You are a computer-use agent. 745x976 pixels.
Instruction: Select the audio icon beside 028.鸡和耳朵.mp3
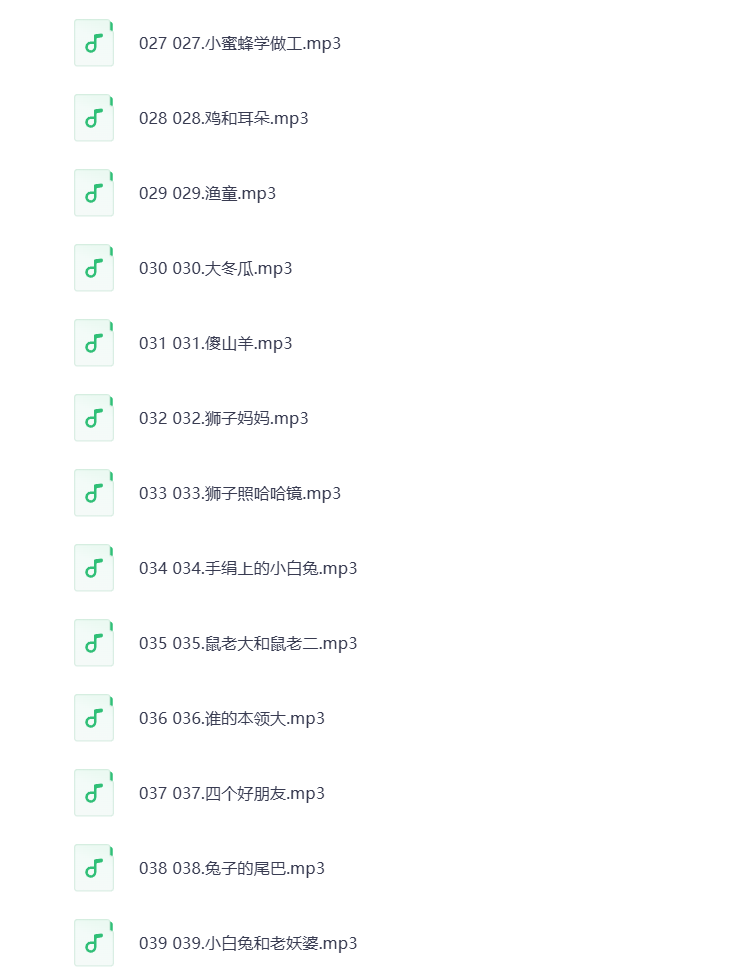[x=93, y=117]
